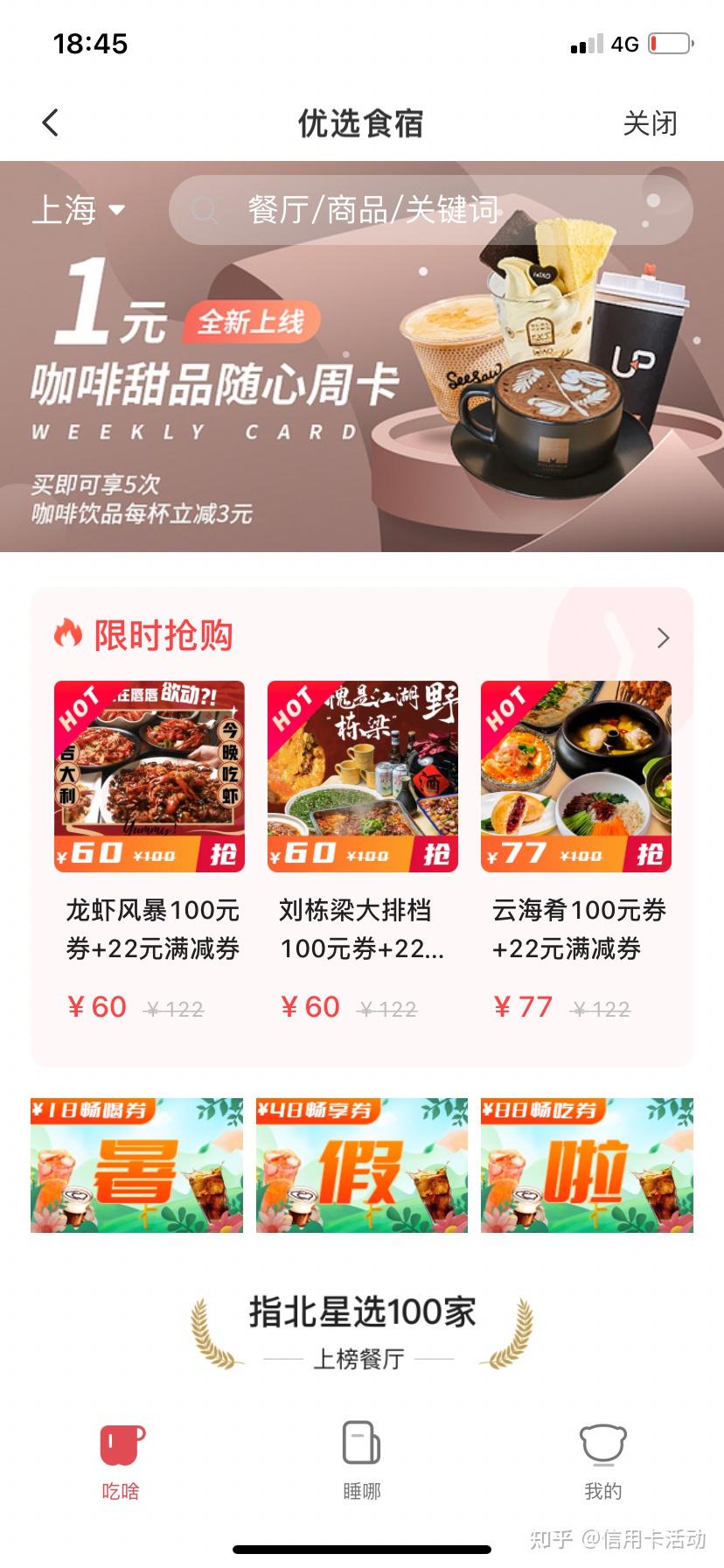Image resolution: width=724 pixels, height=1568 pixels.
Task: Open the ¥48畅享券 banner
Action: 362,1165
